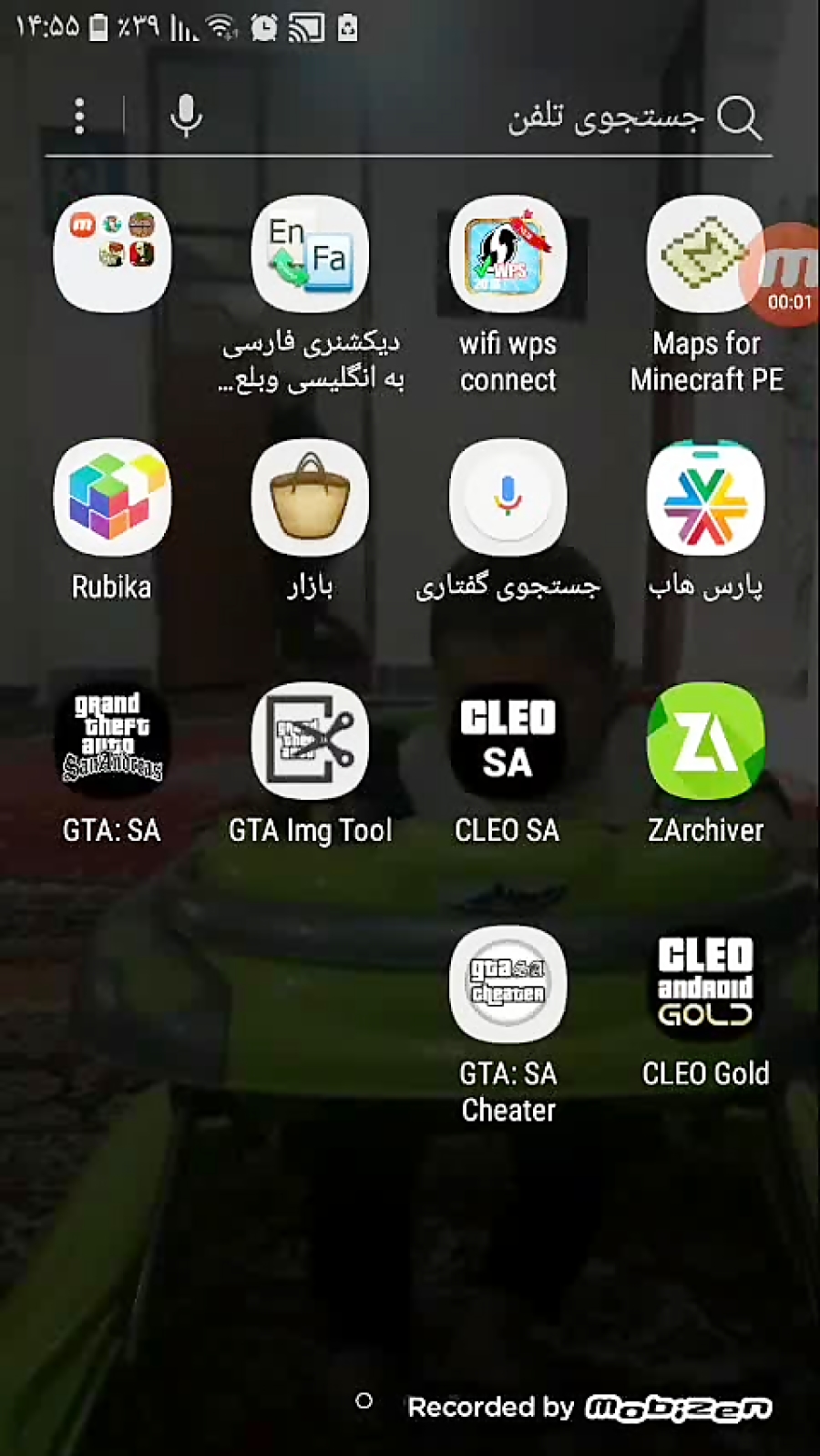Open the three-dot overflow menu
The width and height of the screenshot is (820, 1456).
(x=79, y=117)
